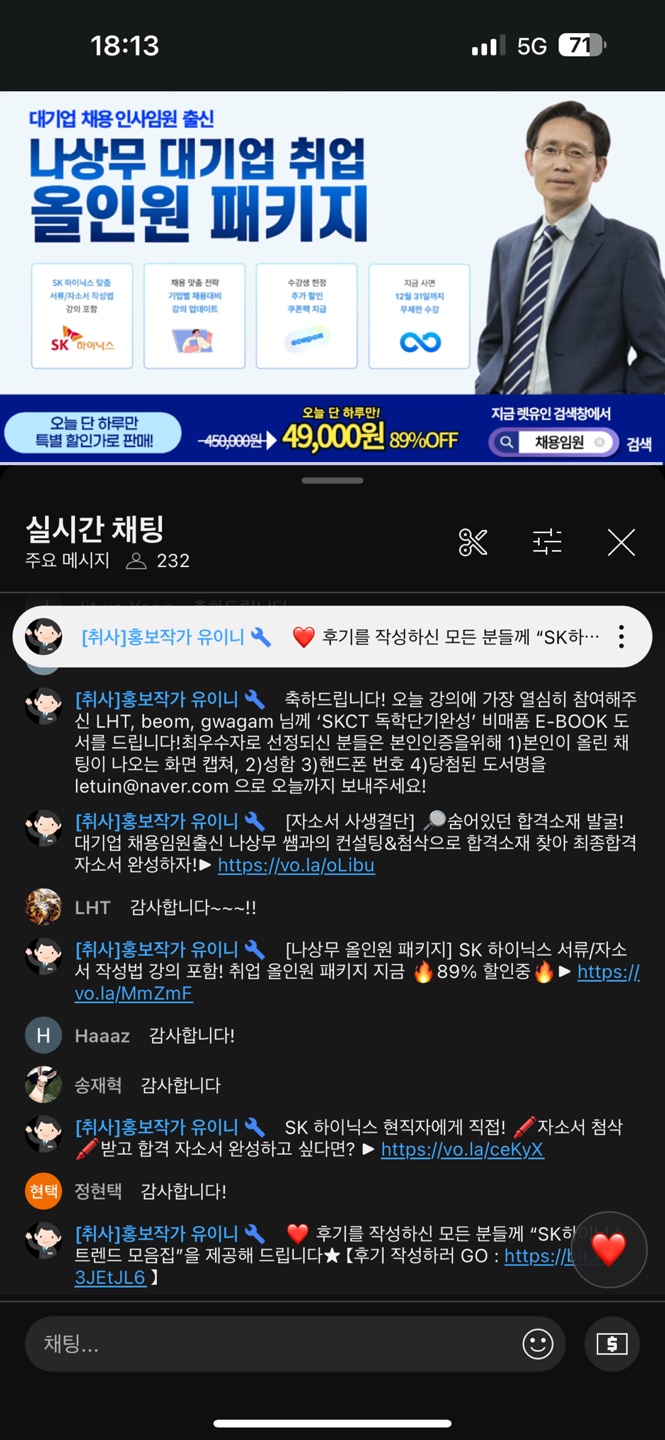The height and width of the screenshot is (1440, 665).
Task: Tap the chat input field
Action: (270, 1344)
